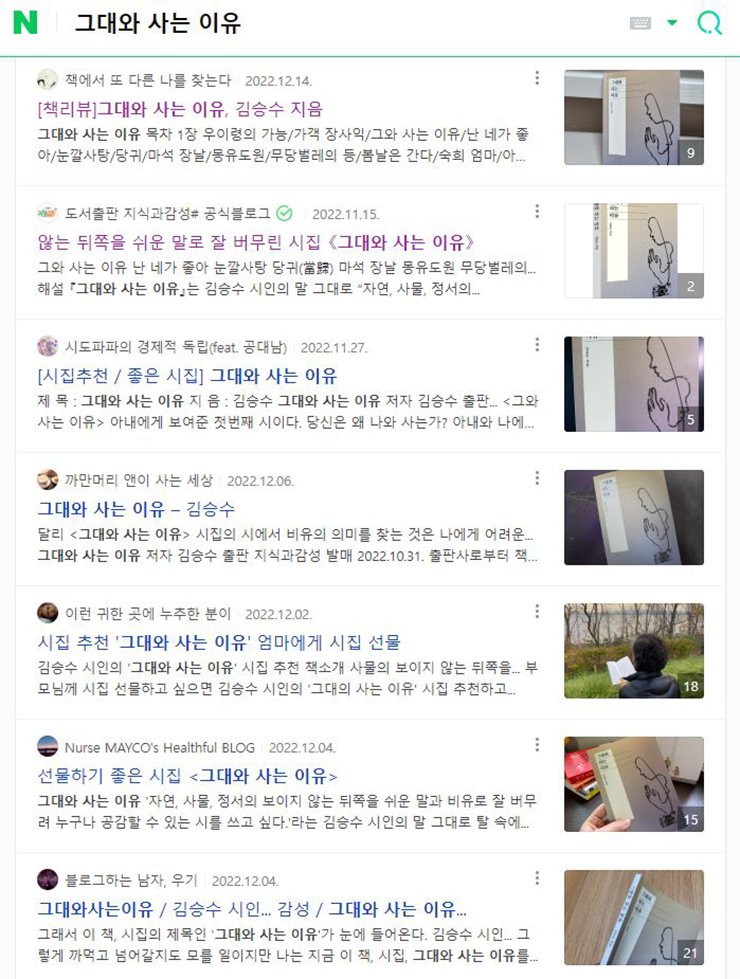This screenshot has height=979, width=740.
Task: Open the [책리뷰]그대와 사는 이유, 김승수 지음 post
Action: pos(180,109)
